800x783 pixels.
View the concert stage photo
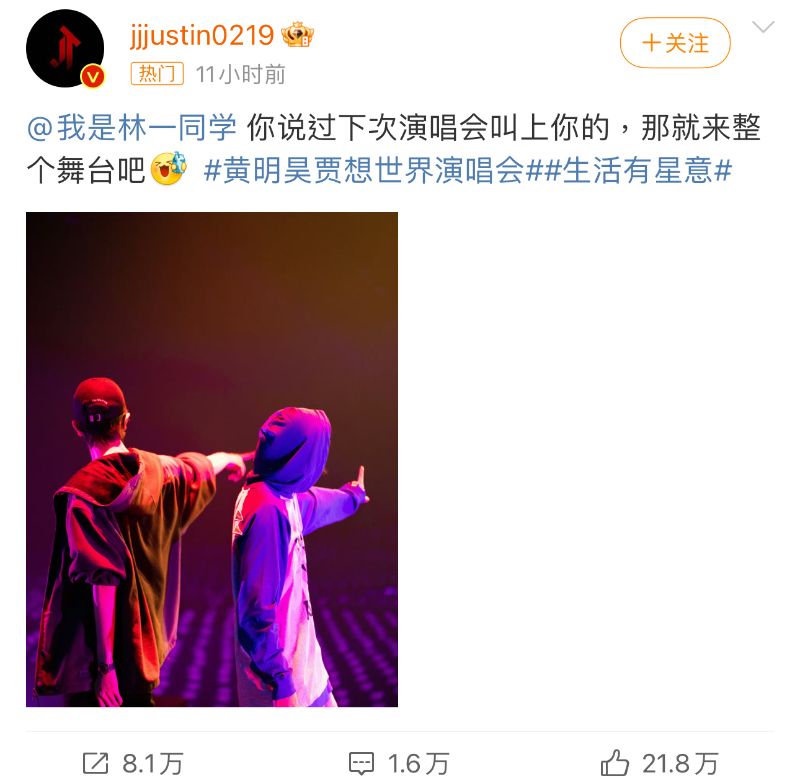(212, 459)
